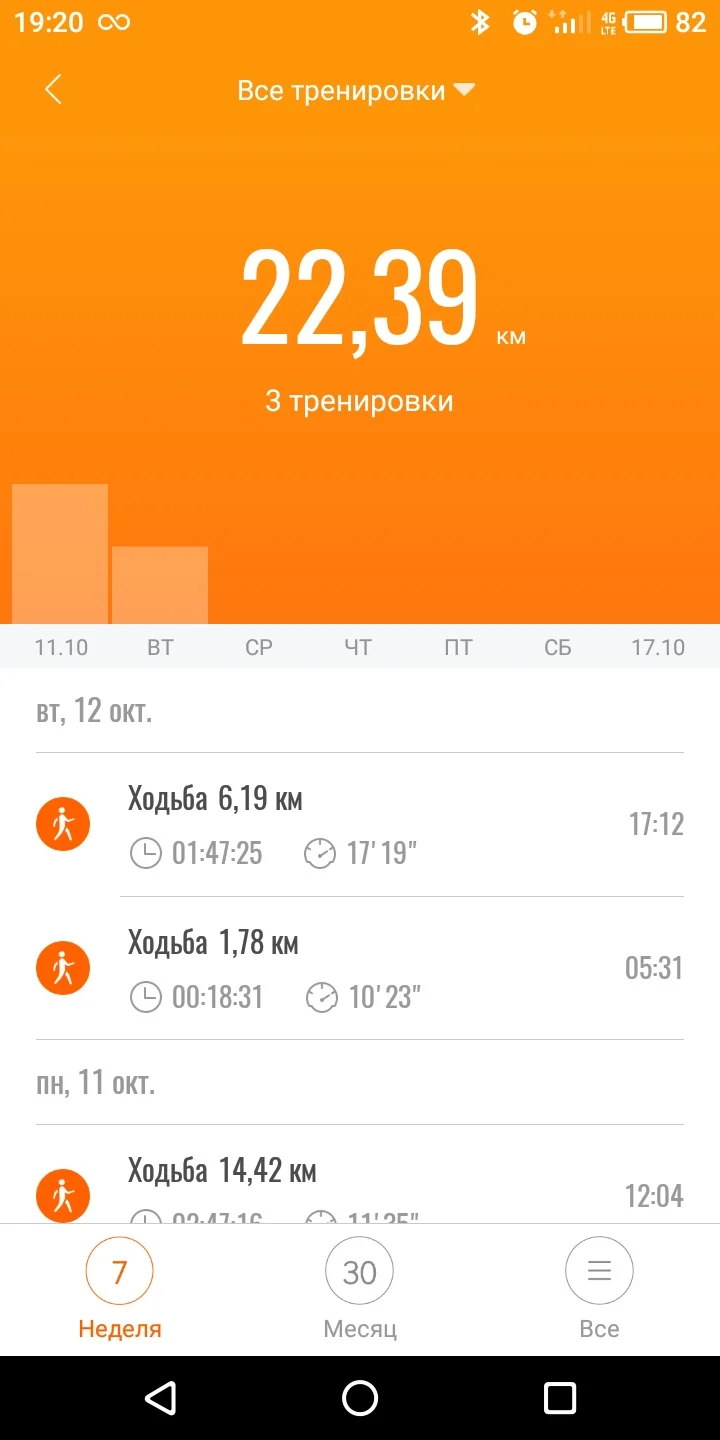Go back using the top arrow

pyautogui.click(x=53, y=90)
